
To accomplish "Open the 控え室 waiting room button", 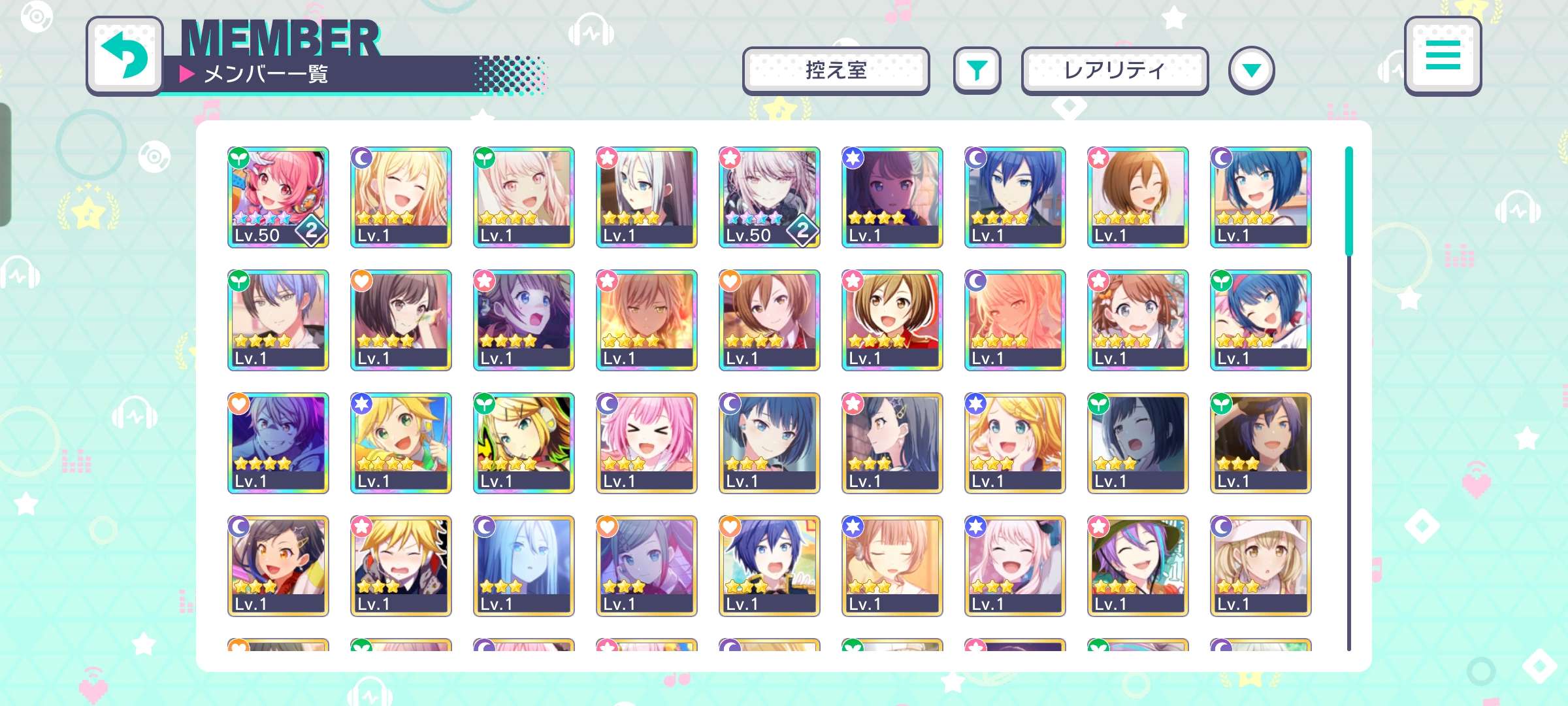I will (836, 71).
